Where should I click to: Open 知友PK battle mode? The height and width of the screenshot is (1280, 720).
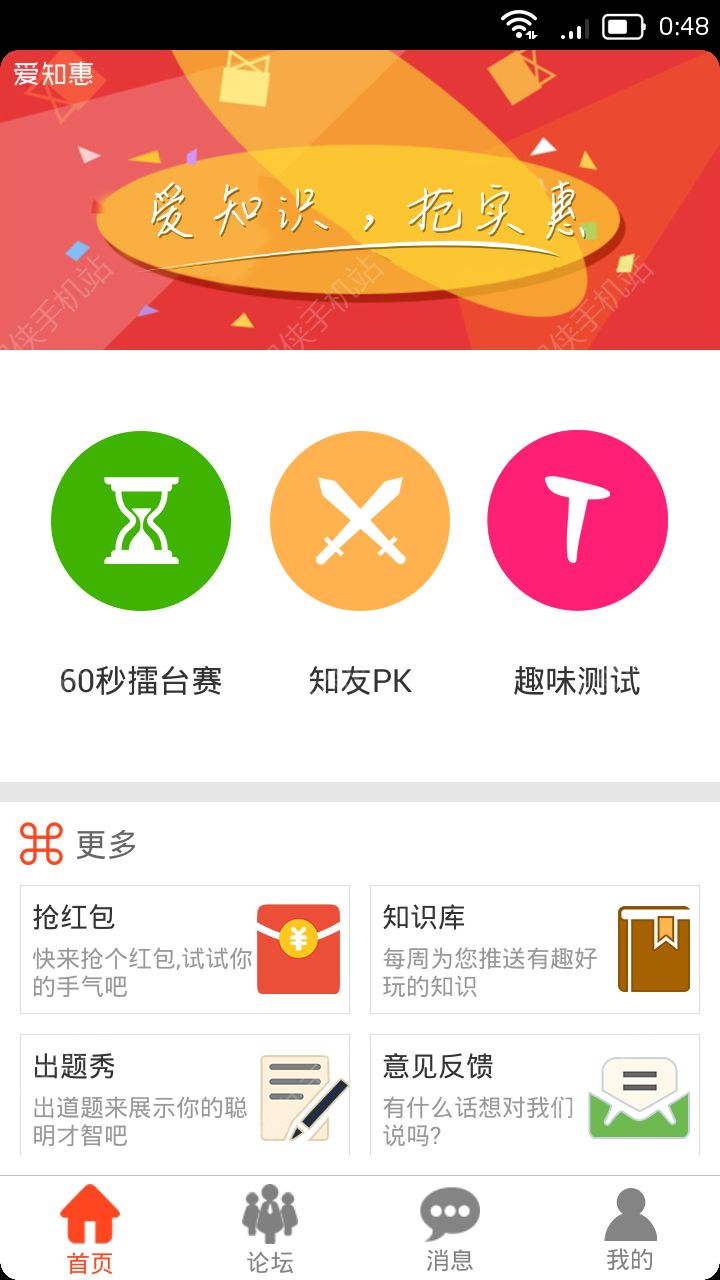click(360, 521)
